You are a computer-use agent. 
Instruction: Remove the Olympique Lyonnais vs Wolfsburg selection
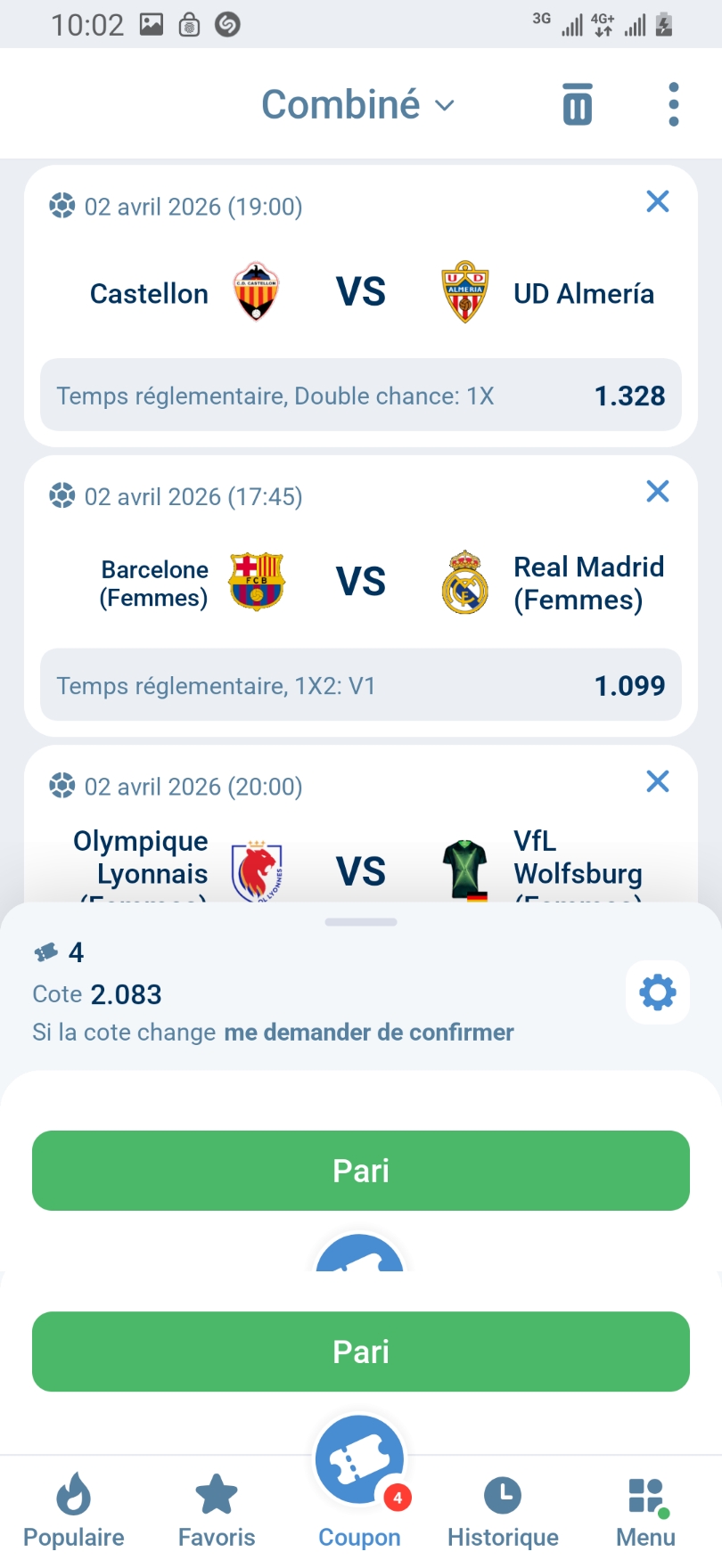click(657, 781)
